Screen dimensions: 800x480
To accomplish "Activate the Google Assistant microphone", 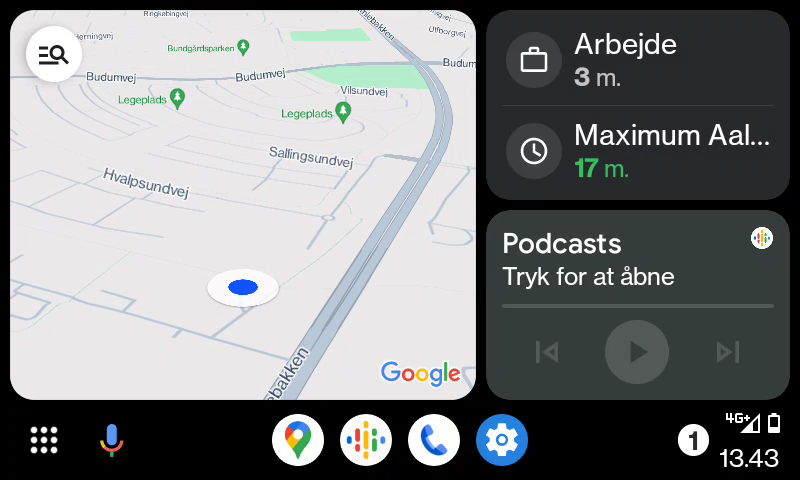I will click(x=111, y=440).
